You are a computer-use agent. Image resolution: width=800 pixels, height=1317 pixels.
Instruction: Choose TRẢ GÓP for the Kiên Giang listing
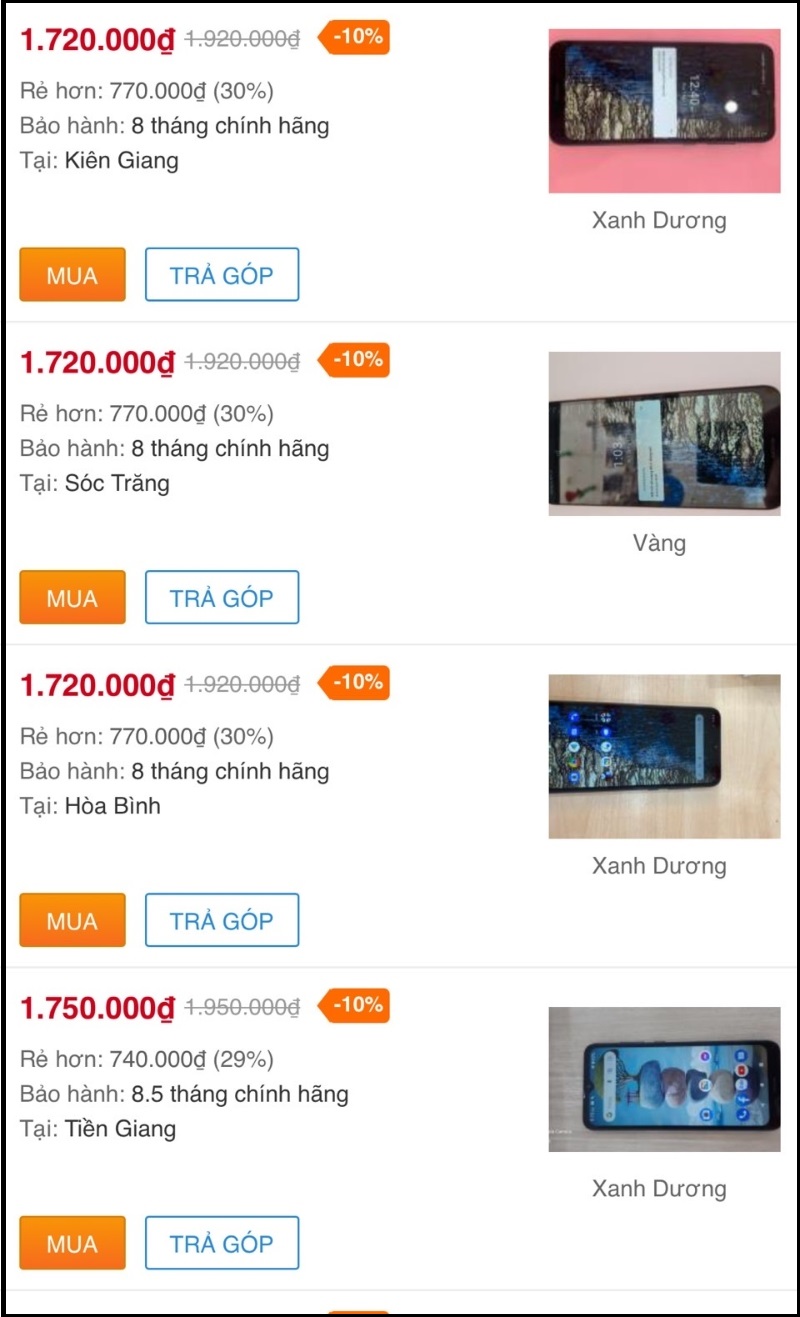coord(222,275)
